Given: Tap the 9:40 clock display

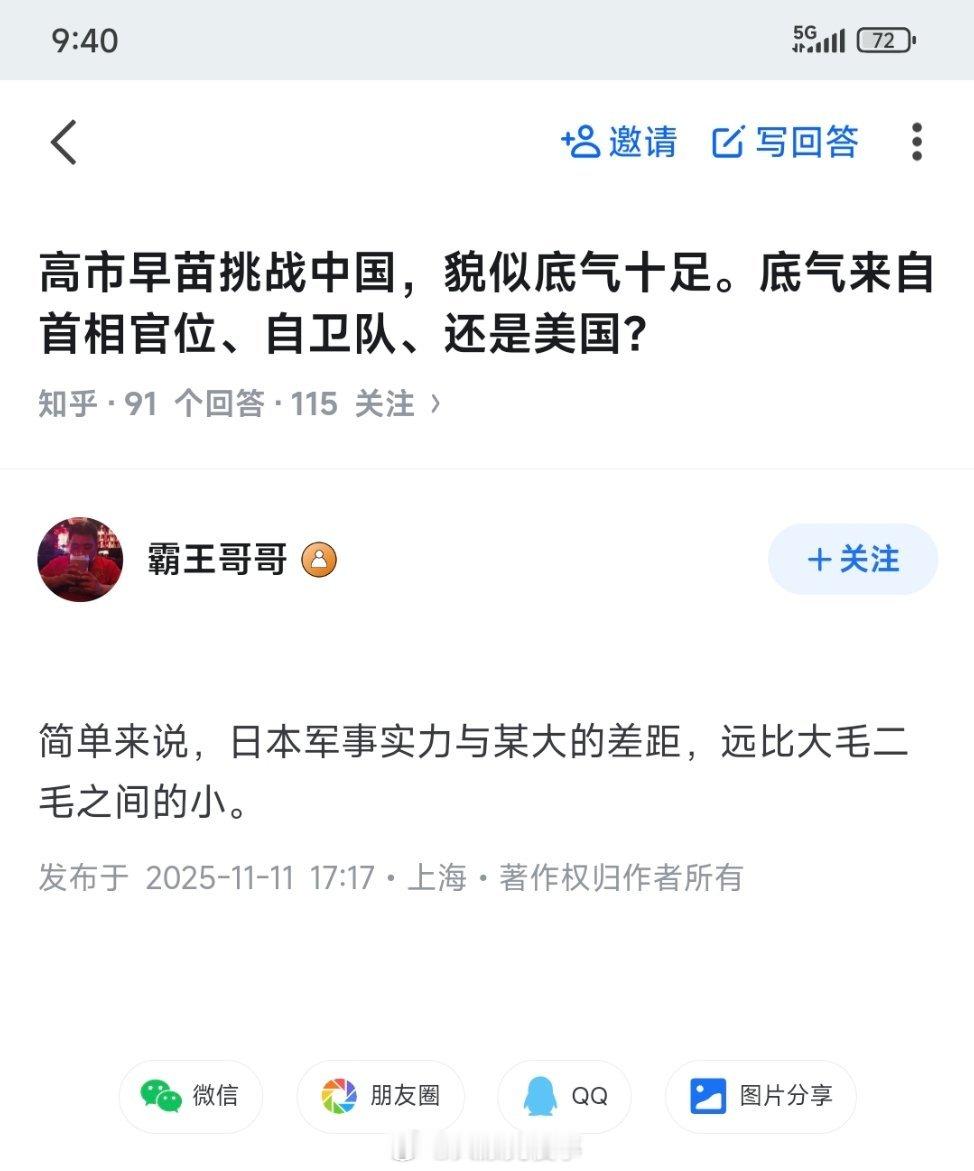Looking at the screenshot, I should click(72, 40).
